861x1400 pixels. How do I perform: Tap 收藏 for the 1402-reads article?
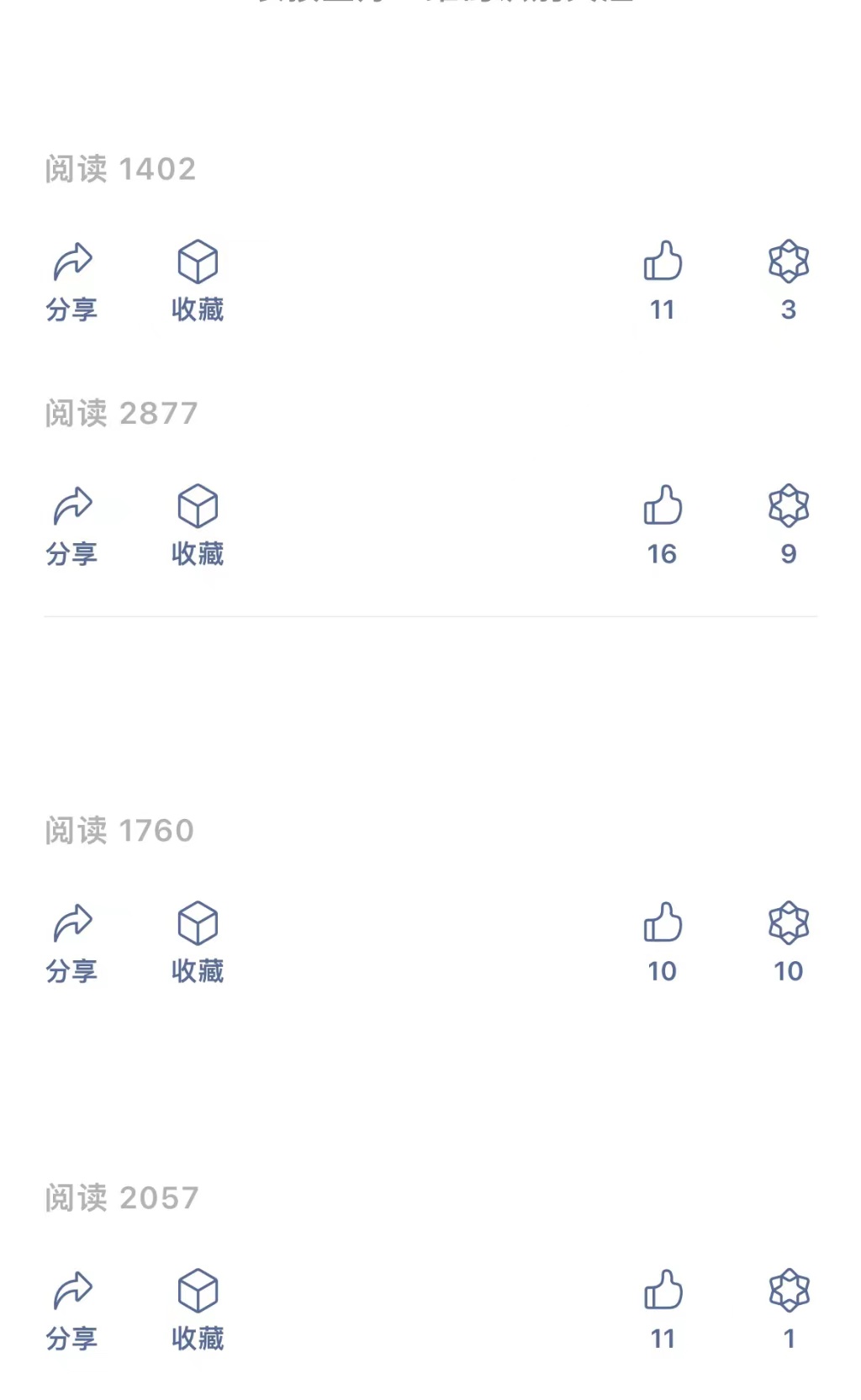[198, 282]
